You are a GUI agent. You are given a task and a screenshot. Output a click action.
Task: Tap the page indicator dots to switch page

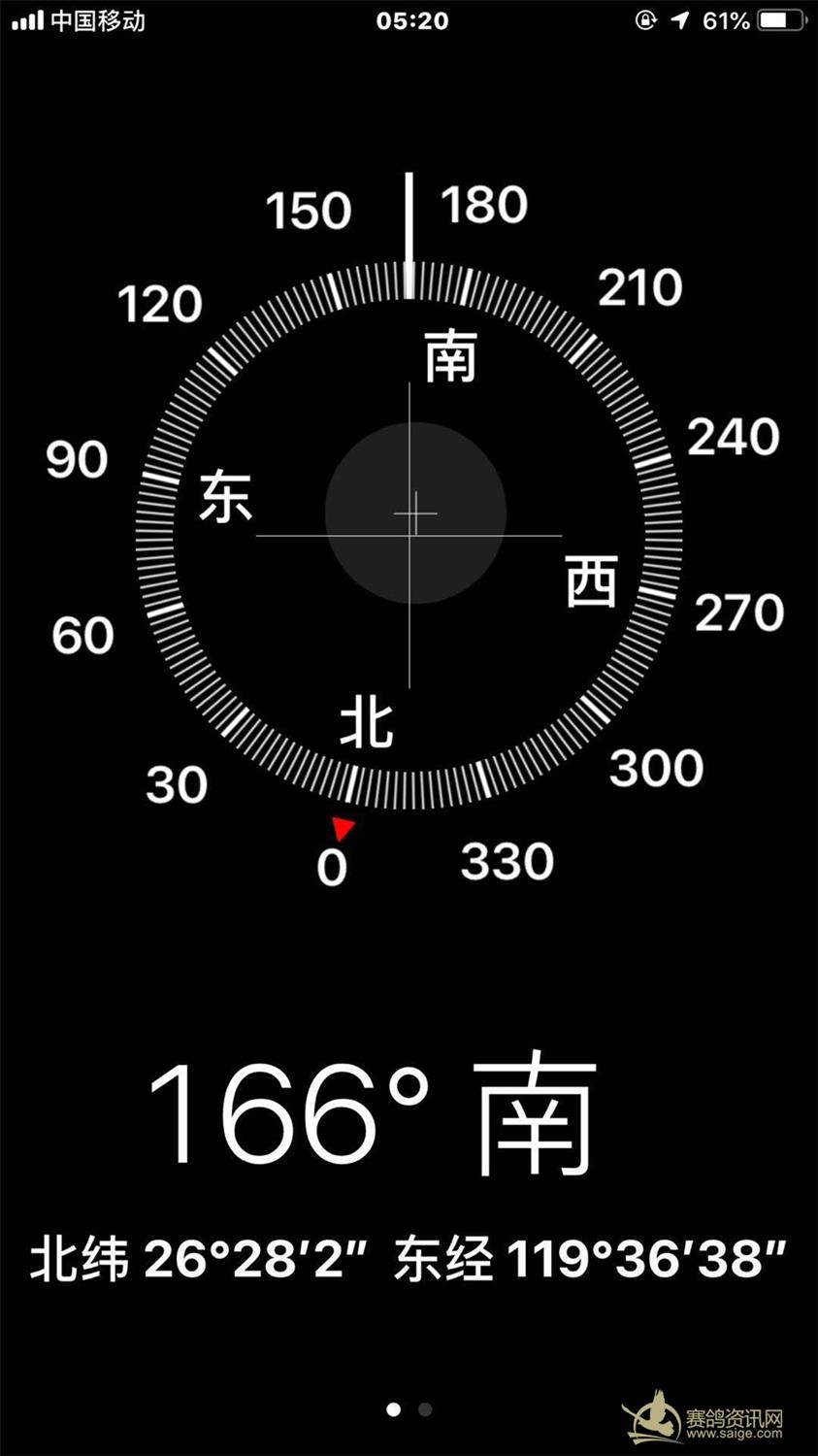(x=409, y=1409)
